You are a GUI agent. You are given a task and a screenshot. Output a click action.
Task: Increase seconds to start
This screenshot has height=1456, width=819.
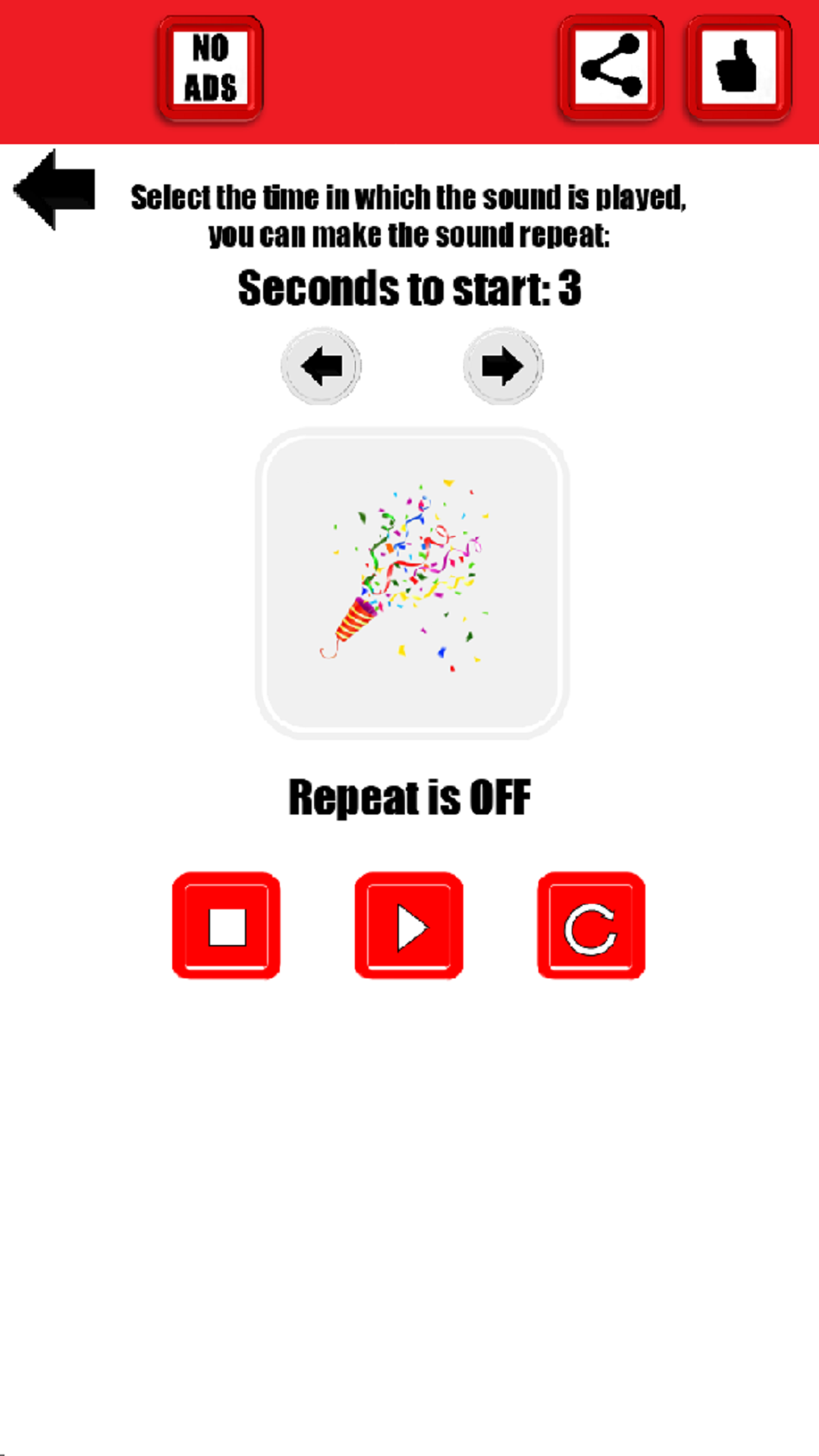tap(503, 366)
